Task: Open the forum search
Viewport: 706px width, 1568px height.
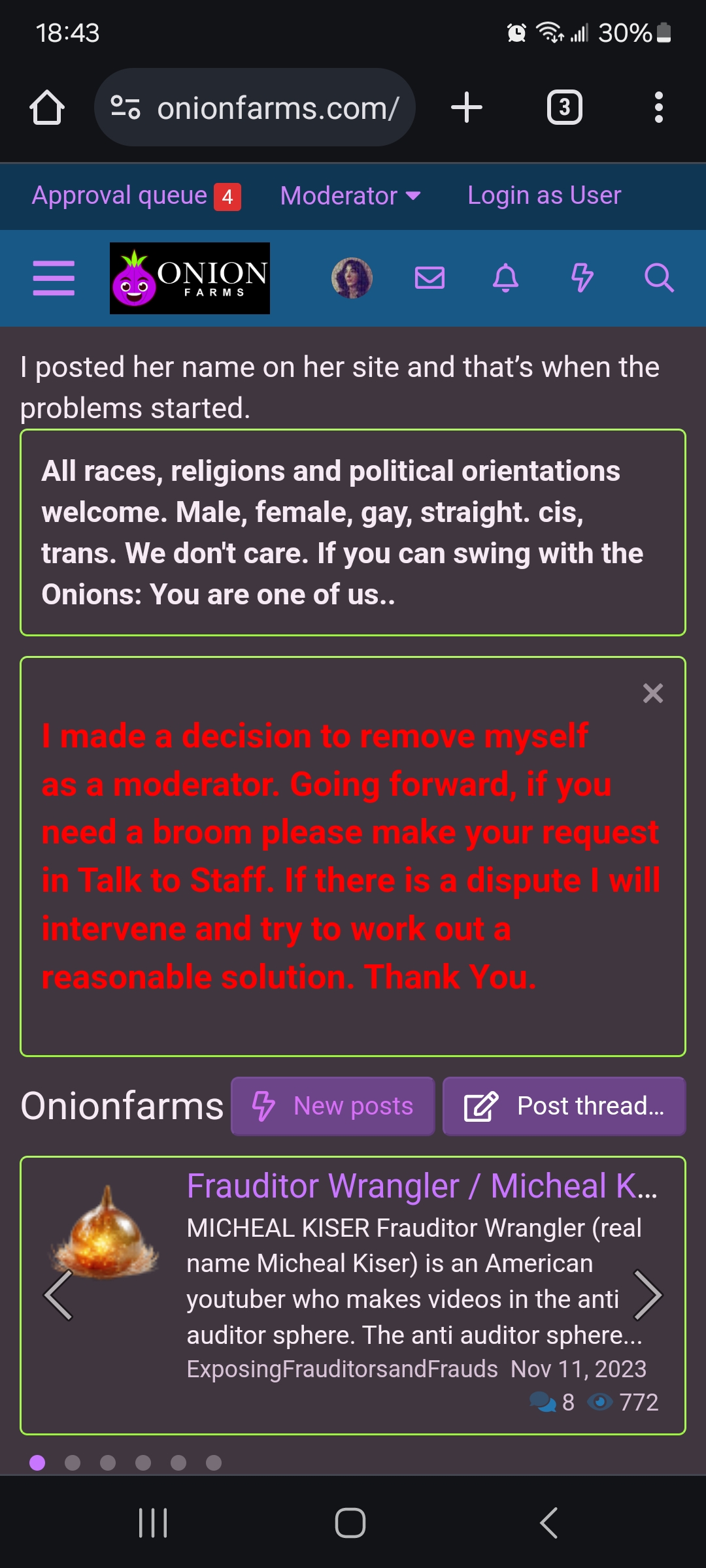Action: click(658, 278)
